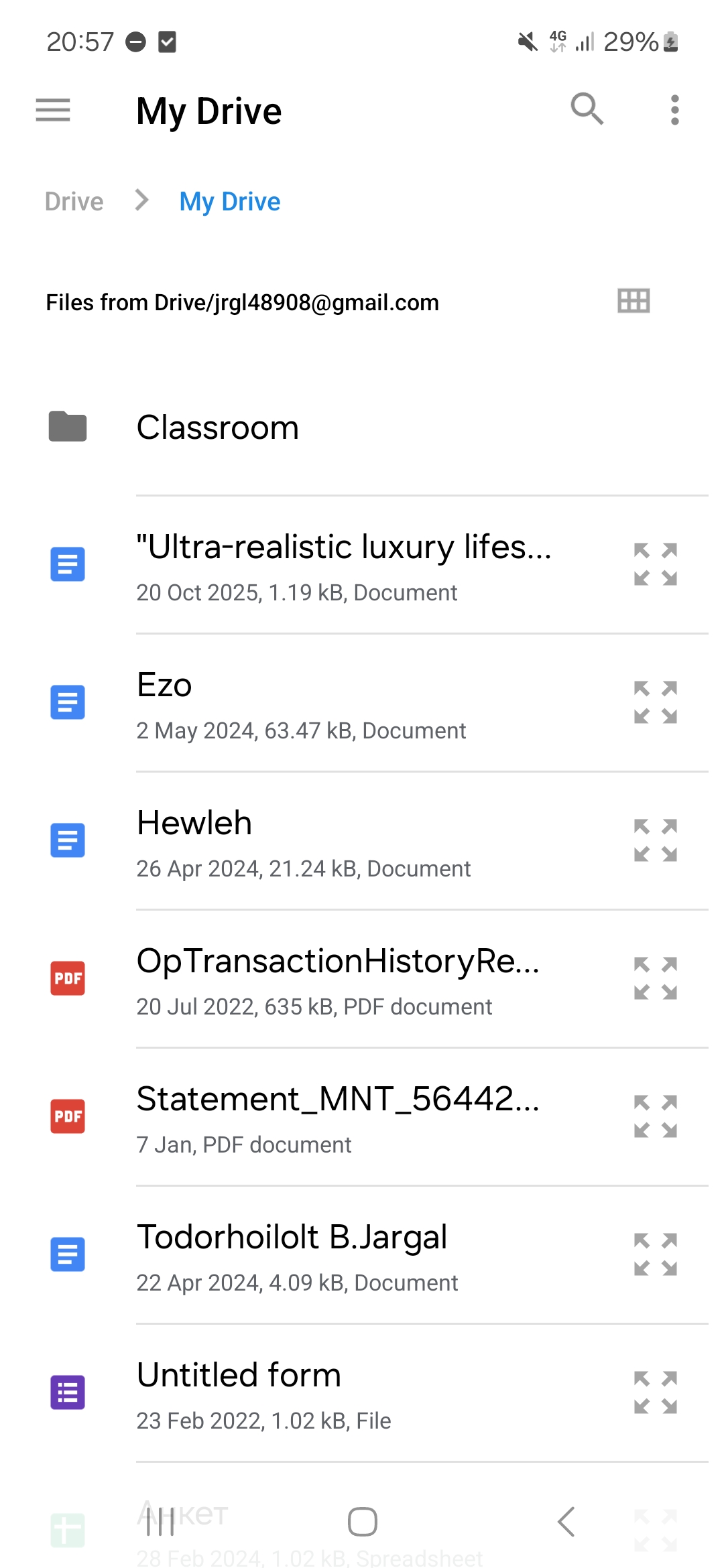Open search in My Drive
Screen dimensions: 724x1568
point(587,109)
